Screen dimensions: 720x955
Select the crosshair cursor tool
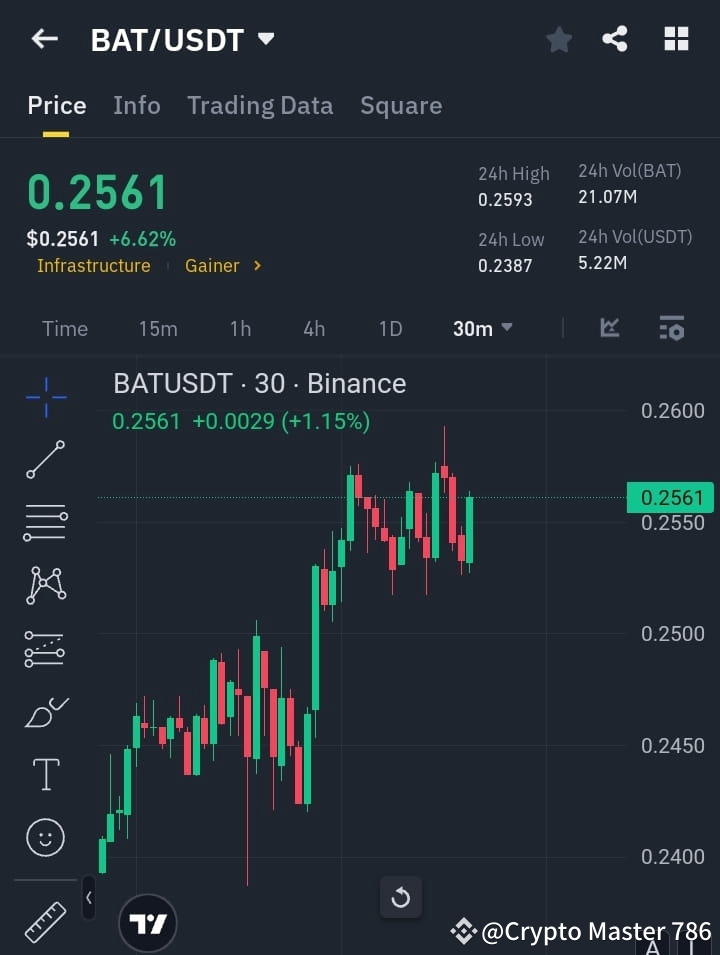point(44,397)
